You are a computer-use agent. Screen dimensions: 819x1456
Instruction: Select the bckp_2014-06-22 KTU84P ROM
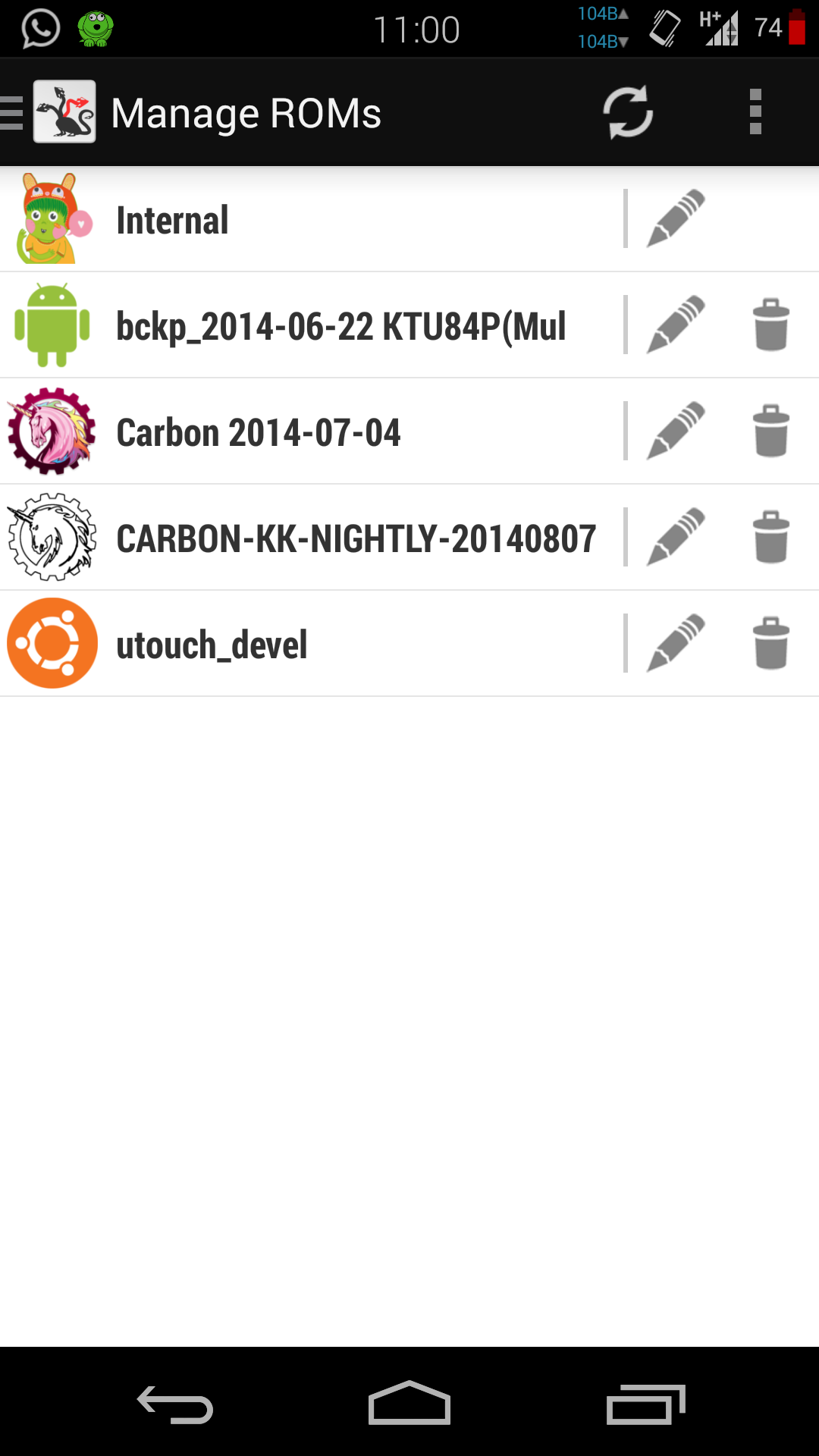(x=311, y=325)
